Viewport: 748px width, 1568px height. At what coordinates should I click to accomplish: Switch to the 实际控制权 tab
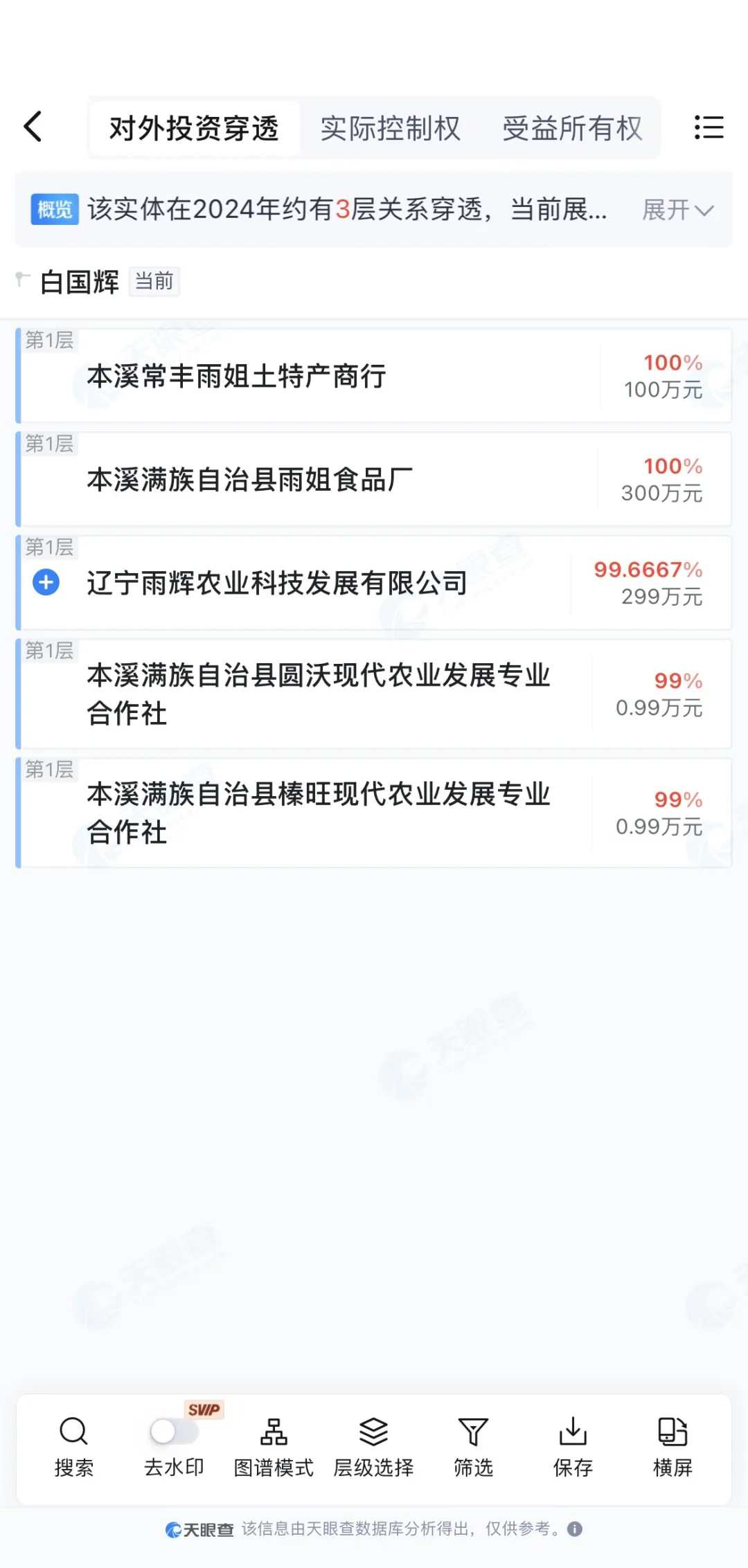pyautogui.click(x=390, y=128)
